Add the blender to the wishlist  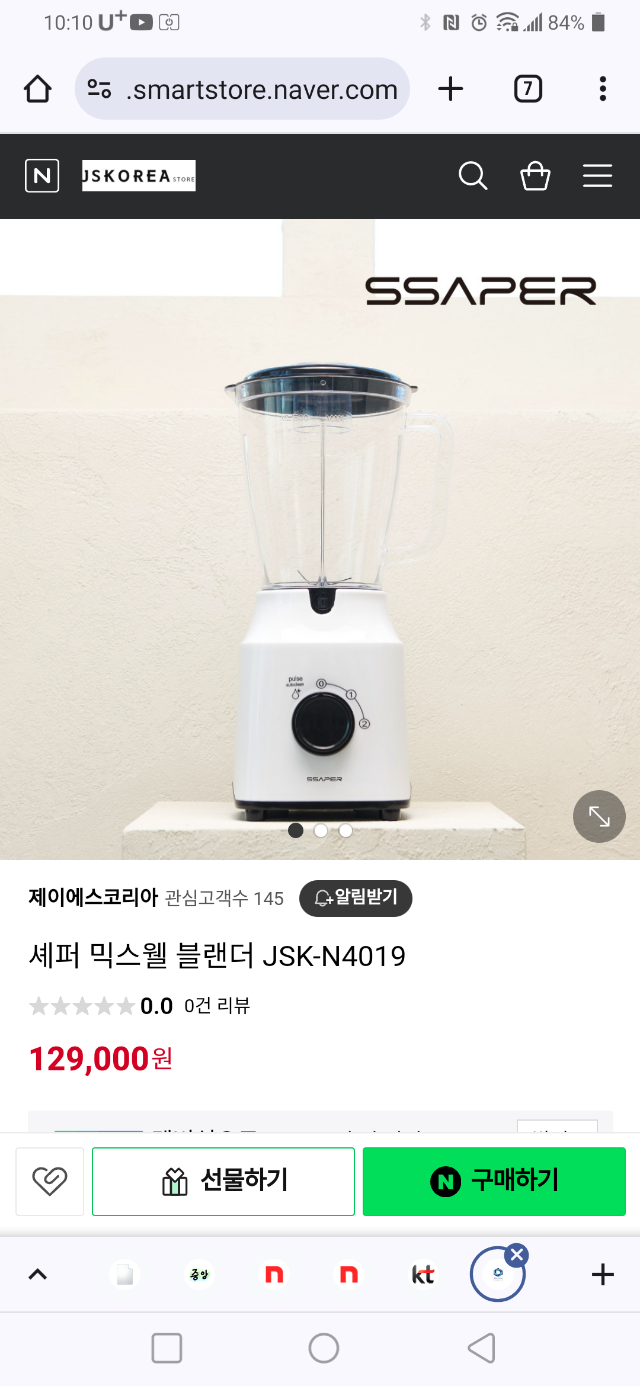click(x=49, y=1181)
